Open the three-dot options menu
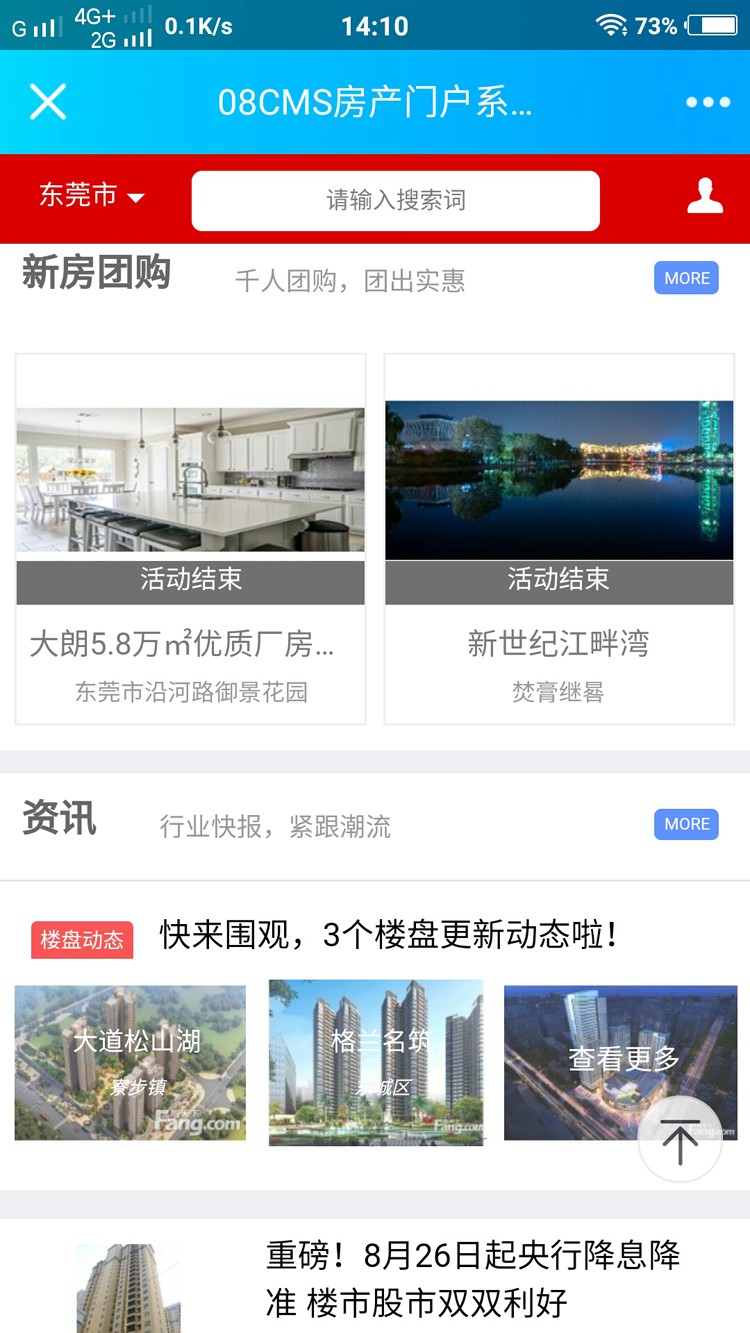The height and width of the screenshot is (1333, 750). point(706,102)
